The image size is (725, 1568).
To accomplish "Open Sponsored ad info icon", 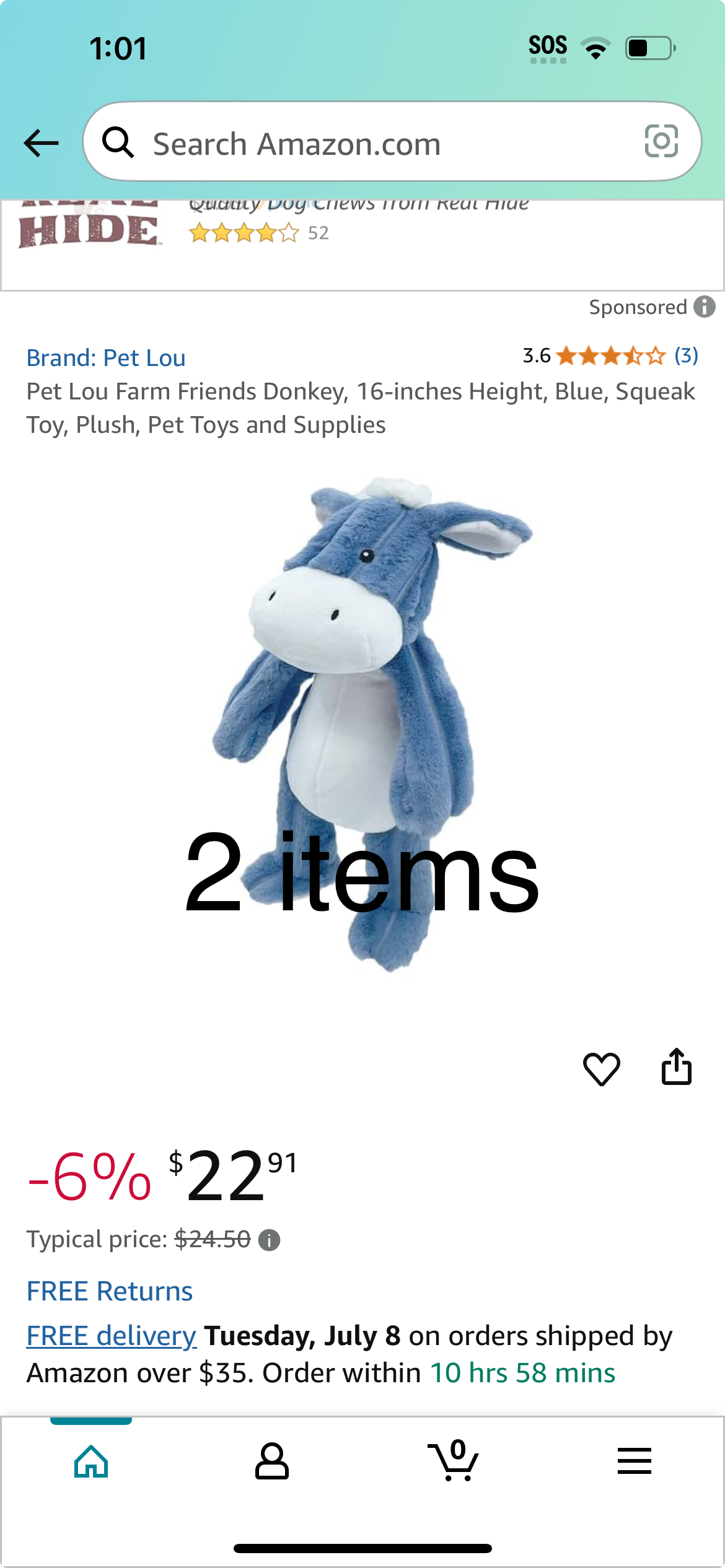I will [705, 307].
